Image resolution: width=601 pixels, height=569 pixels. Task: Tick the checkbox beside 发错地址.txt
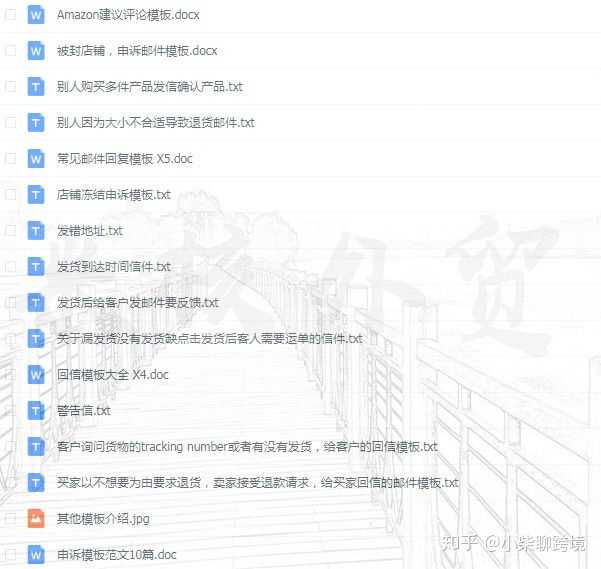click(11, 230)
